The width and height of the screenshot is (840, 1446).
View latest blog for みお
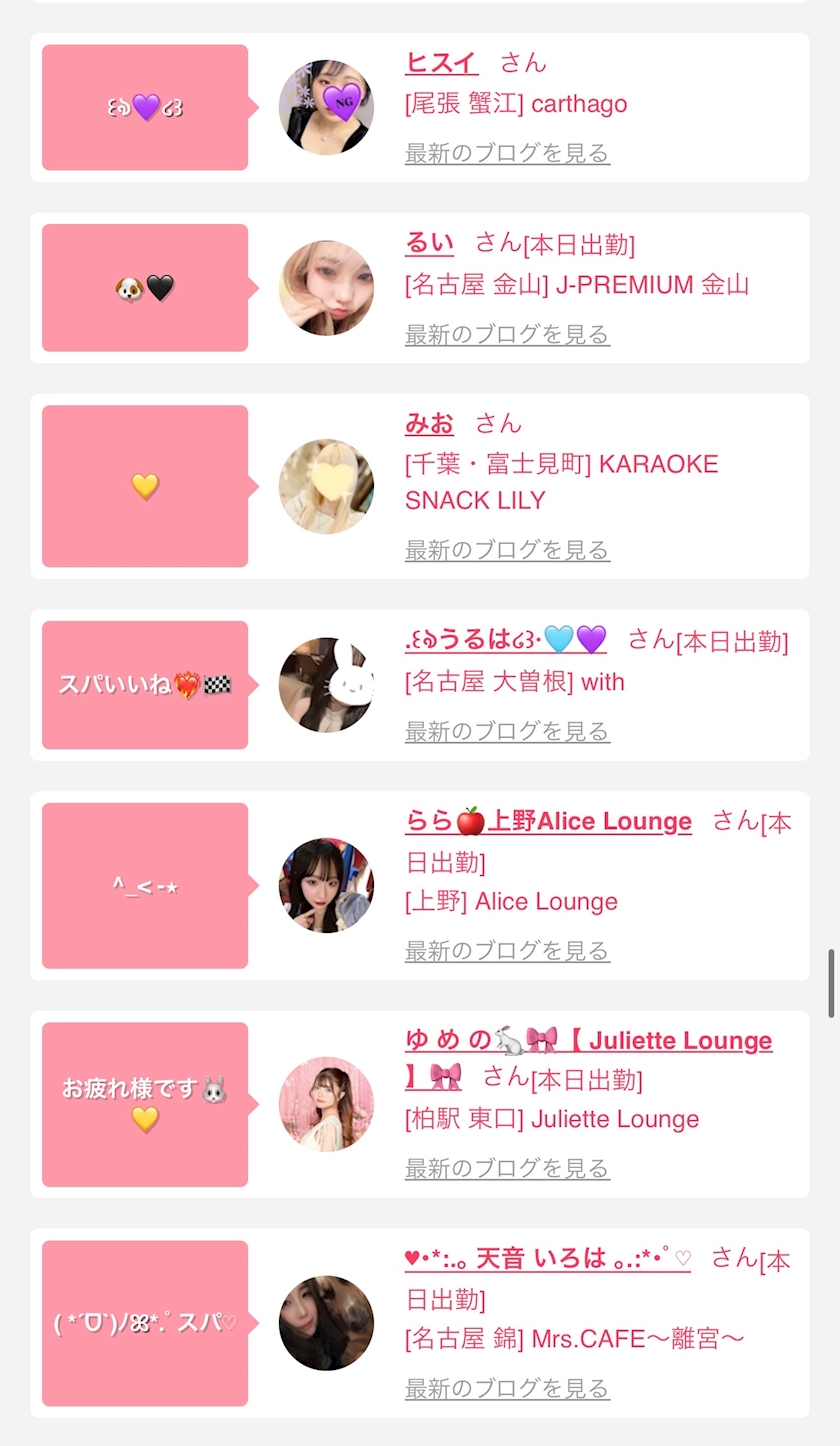click(x=507, y=550)
